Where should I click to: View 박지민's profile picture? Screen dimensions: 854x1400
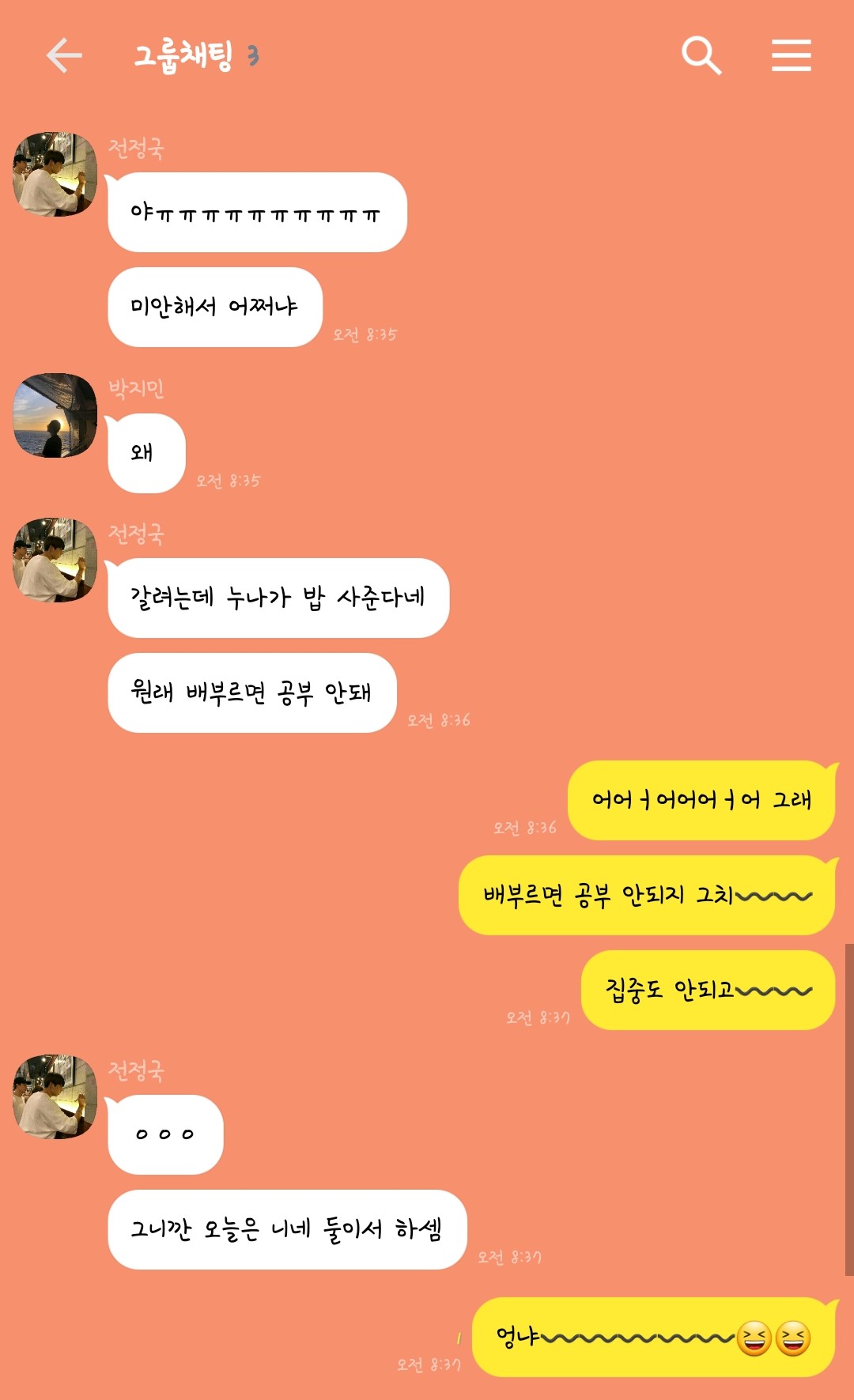tap(55, 416)
